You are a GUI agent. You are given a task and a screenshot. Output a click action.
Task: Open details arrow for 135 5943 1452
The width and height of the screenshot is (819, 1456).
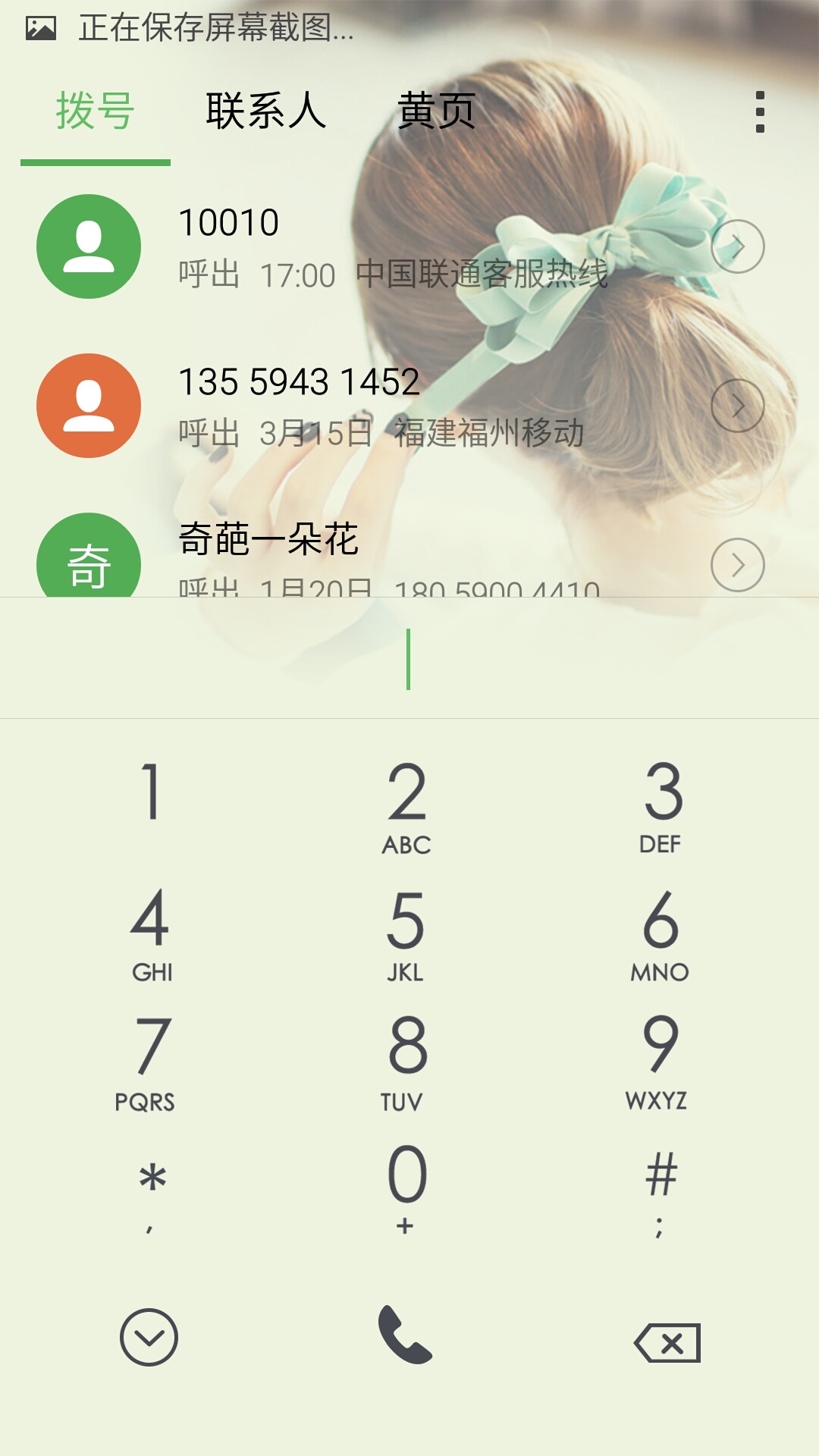[x=737, y=406]
